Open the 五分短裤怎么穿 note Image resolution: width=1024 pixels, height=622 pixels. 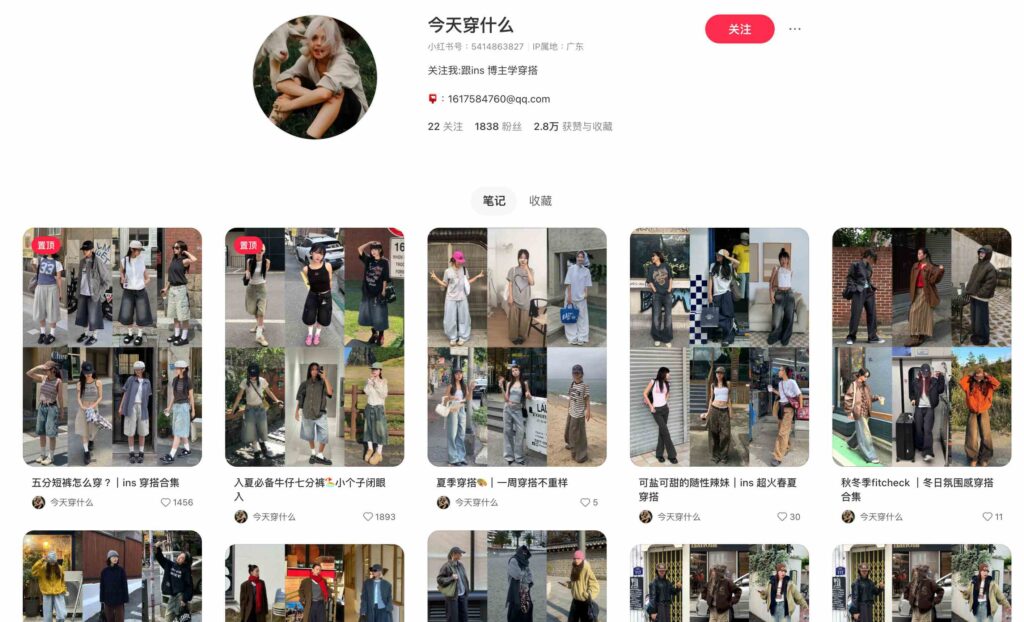tap(112, 346)
